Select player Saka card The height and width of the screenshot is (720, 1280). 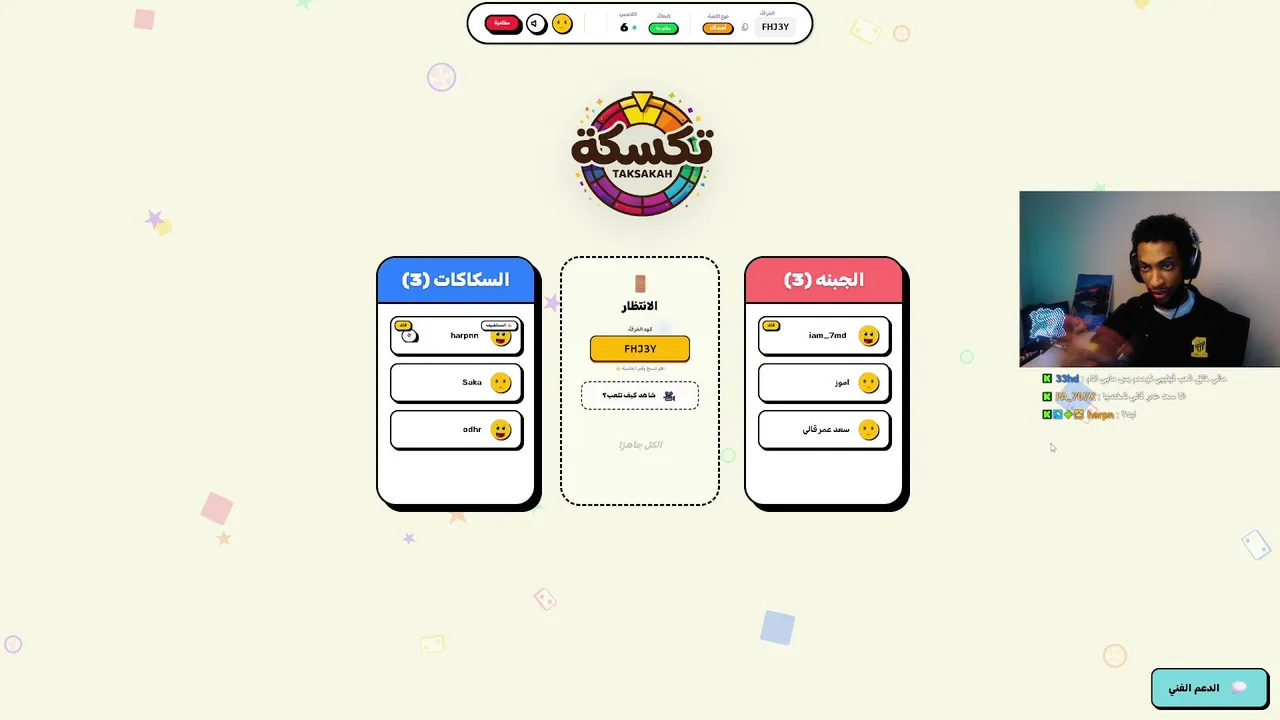(456, 383)
